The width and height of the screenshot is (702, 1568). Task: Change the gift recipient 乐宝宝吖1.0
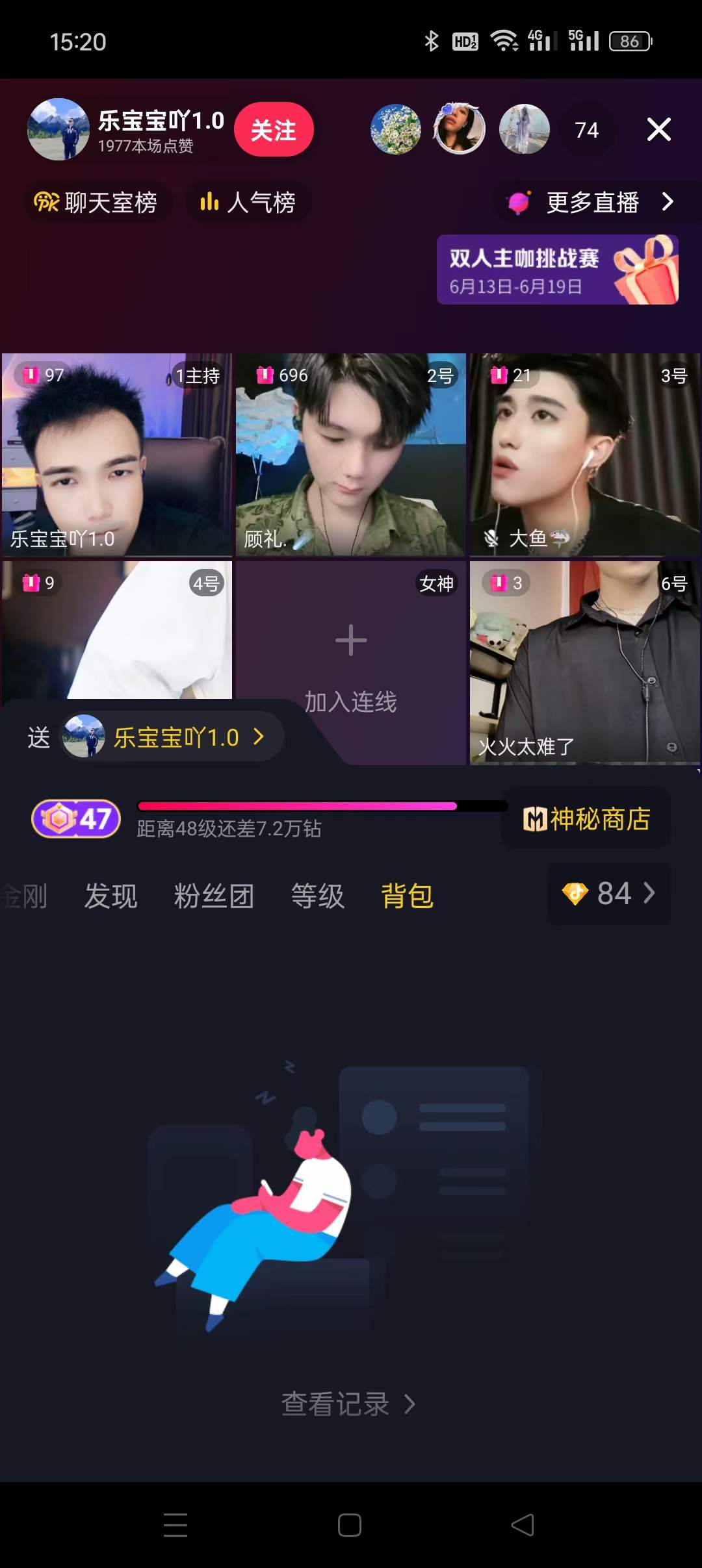(173, 737)
